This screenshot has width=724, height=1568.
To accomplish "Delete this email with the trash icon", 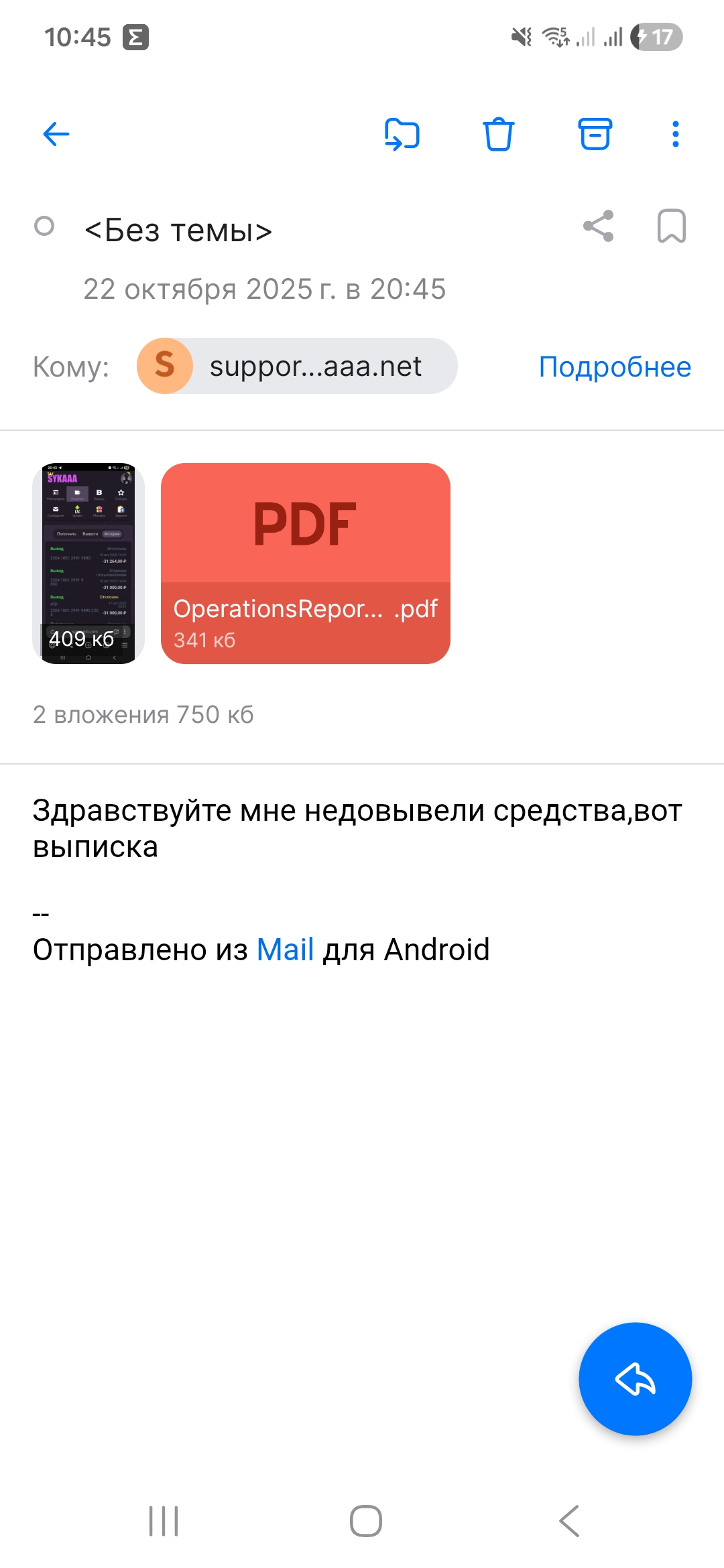I will pyautogui.click(x=499, y=134).
